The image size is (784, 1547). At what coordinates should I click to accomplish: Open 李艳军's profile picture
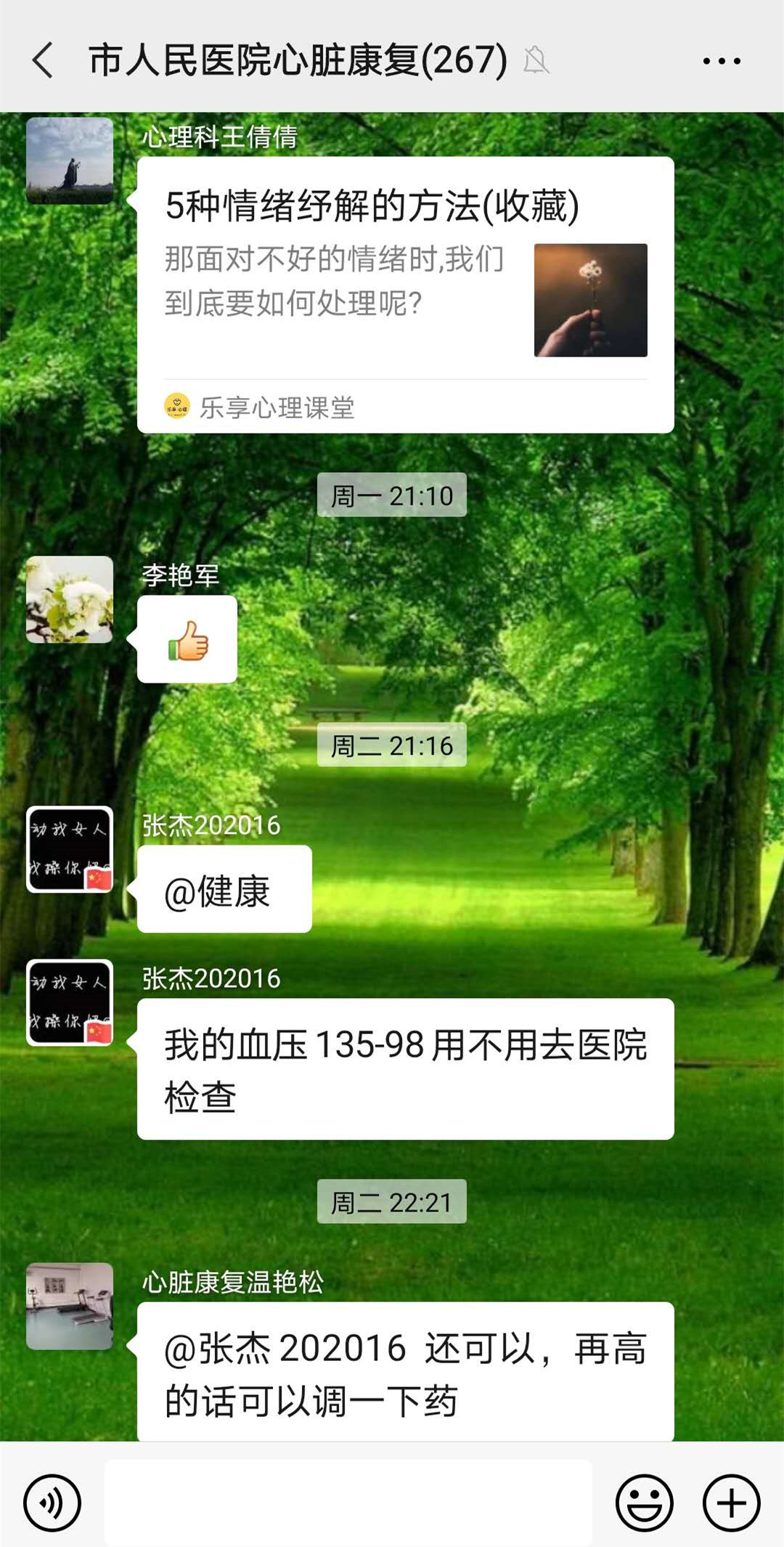coord(70,599)
